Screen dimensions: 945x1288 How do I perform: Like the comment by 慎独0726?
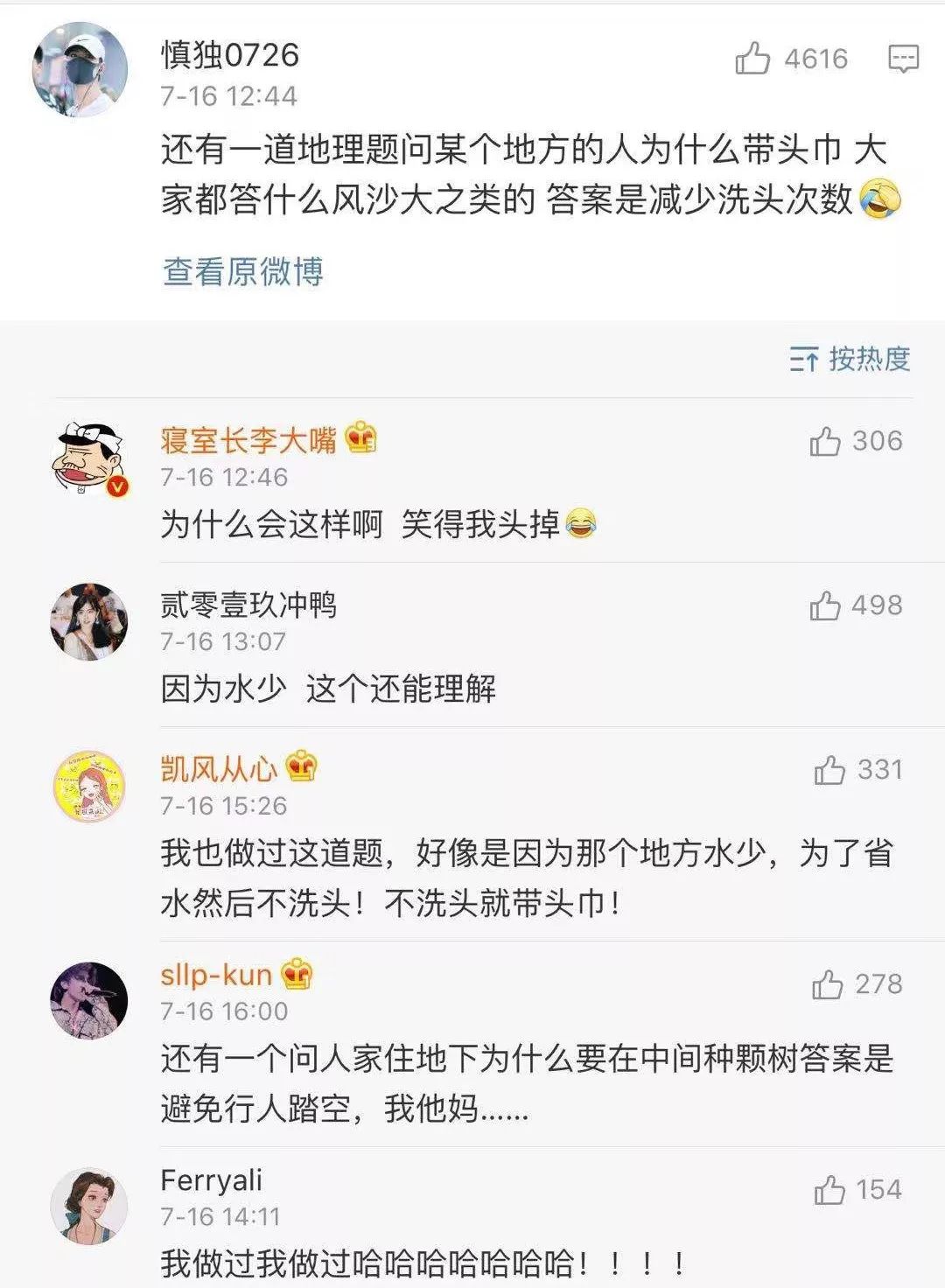752,59
